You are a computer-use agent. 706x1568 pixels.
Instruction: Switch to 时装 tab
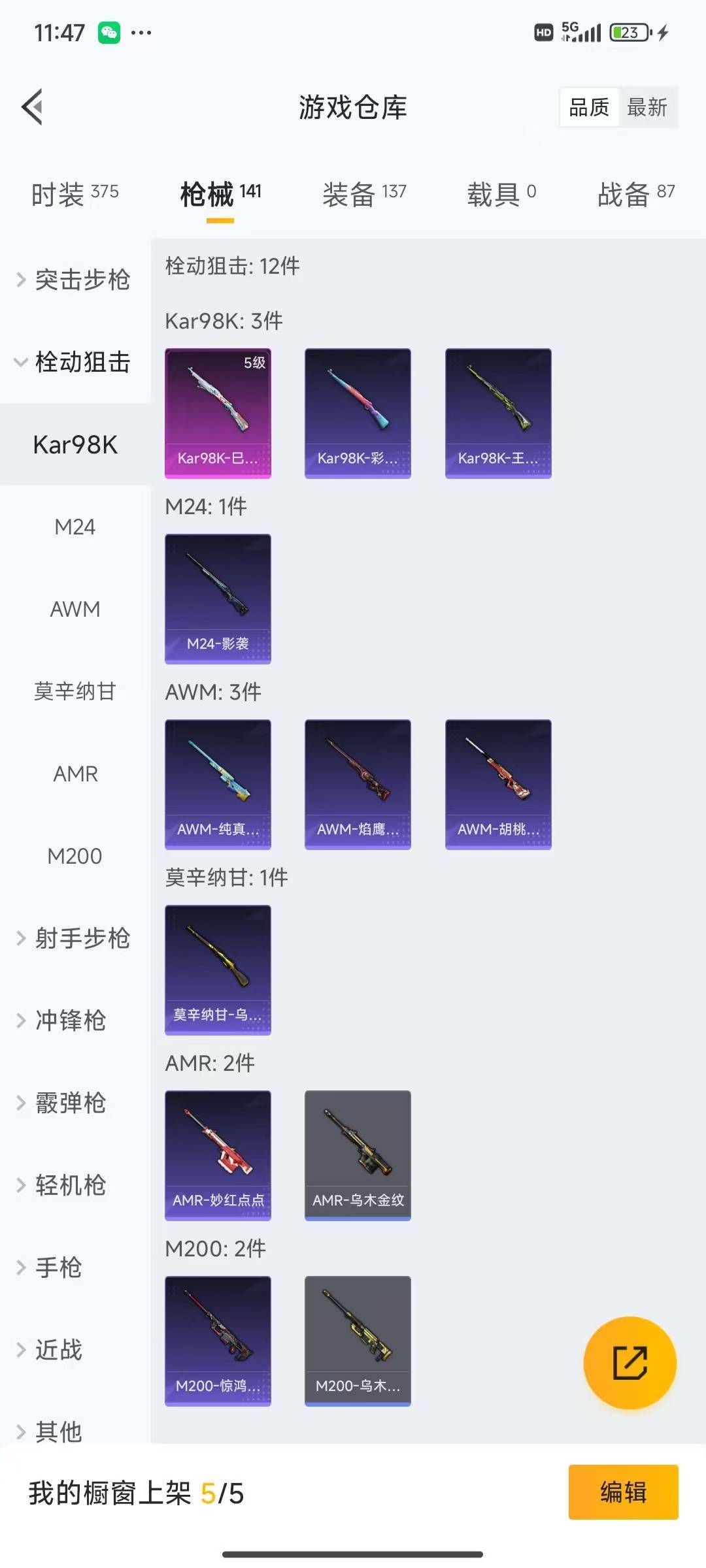[x=75, y=194]
